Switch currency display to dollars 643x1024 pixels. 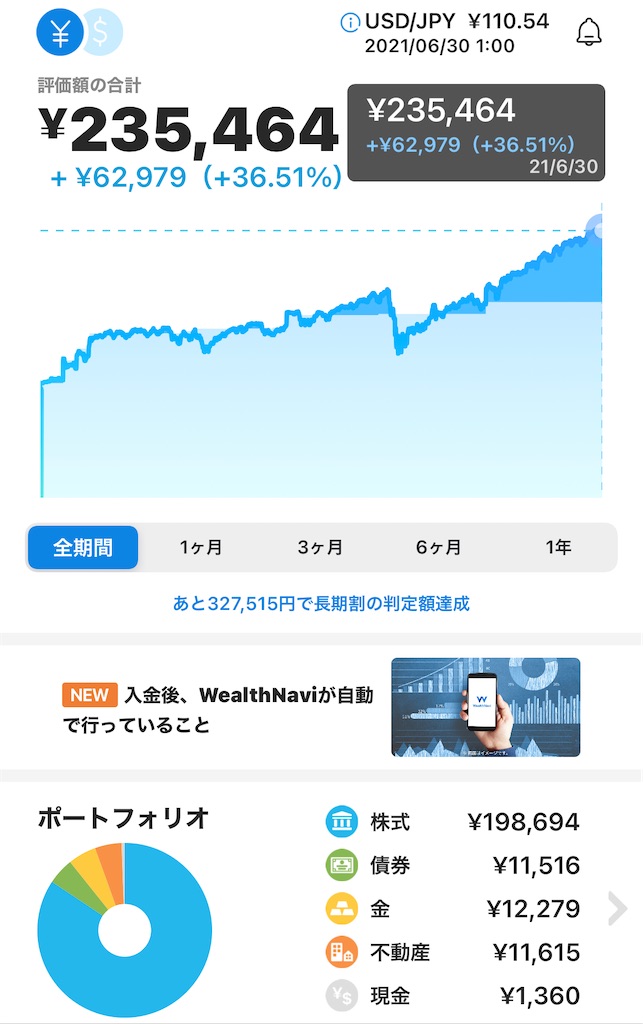[103, 33]
